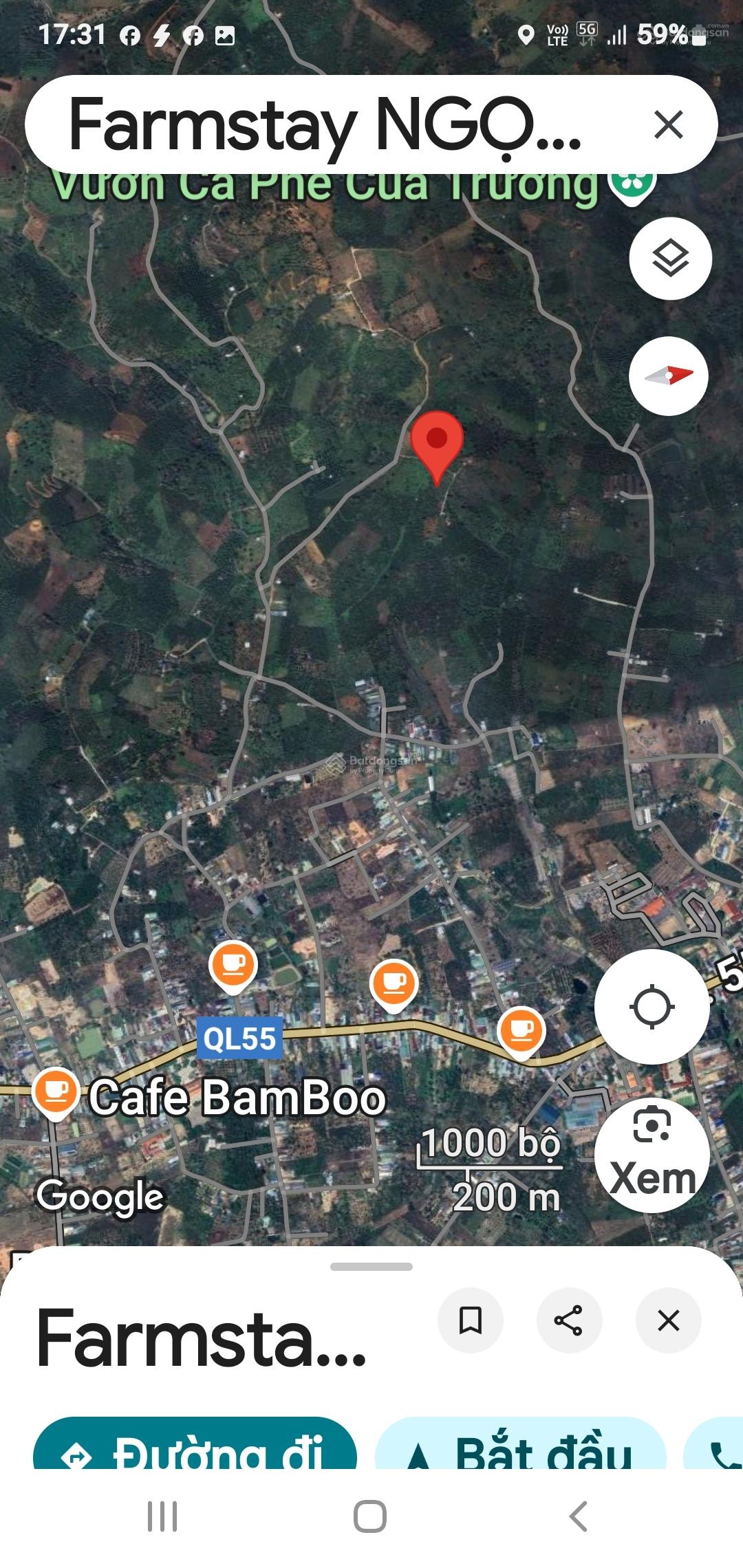Screen dimensions: 743x1568
Task: Open the map layers selector
Action: coord(670,259)
